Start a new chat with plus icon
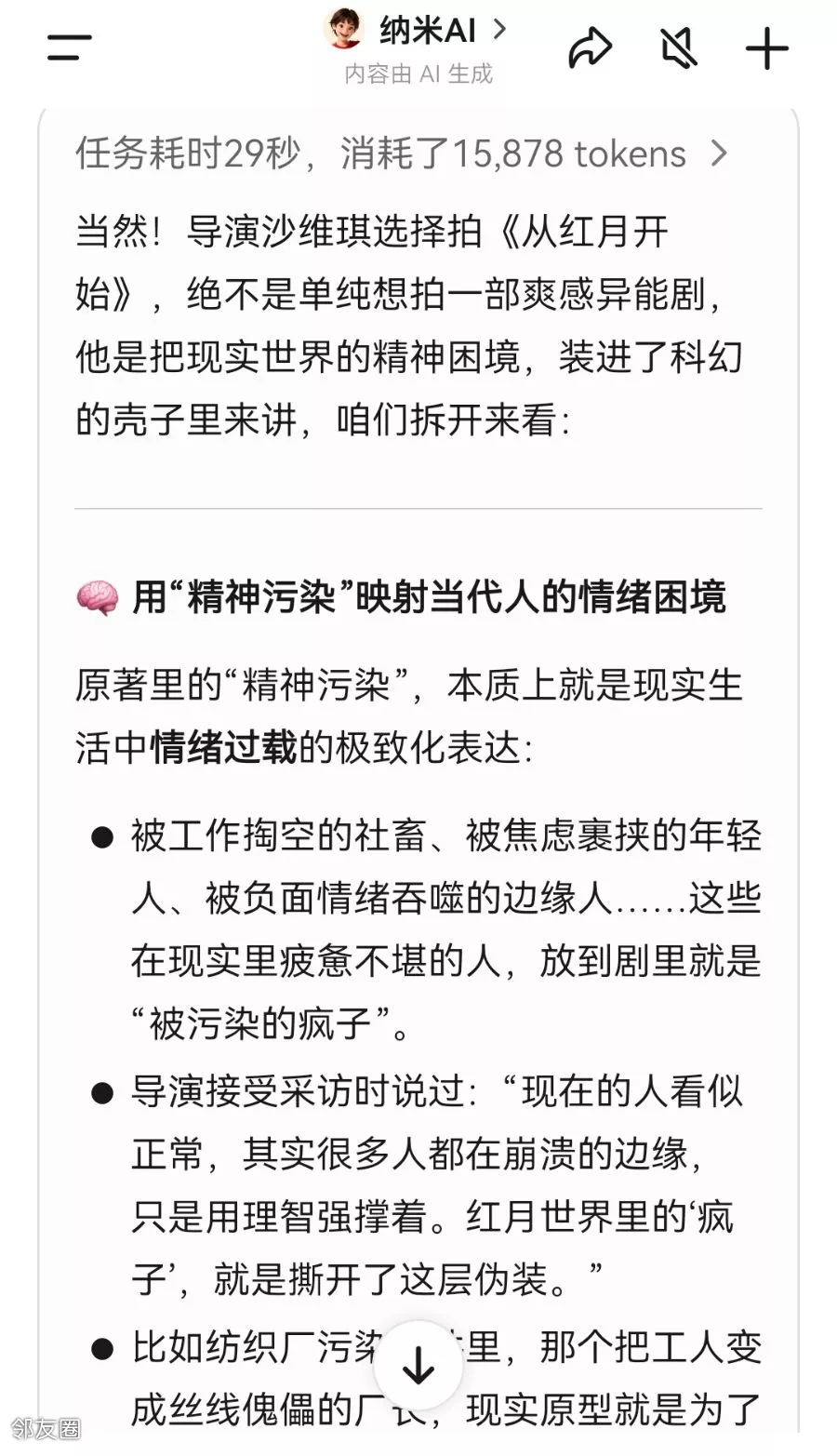The height and width of the screenshot is (1456, 837). tap(767, 48)
